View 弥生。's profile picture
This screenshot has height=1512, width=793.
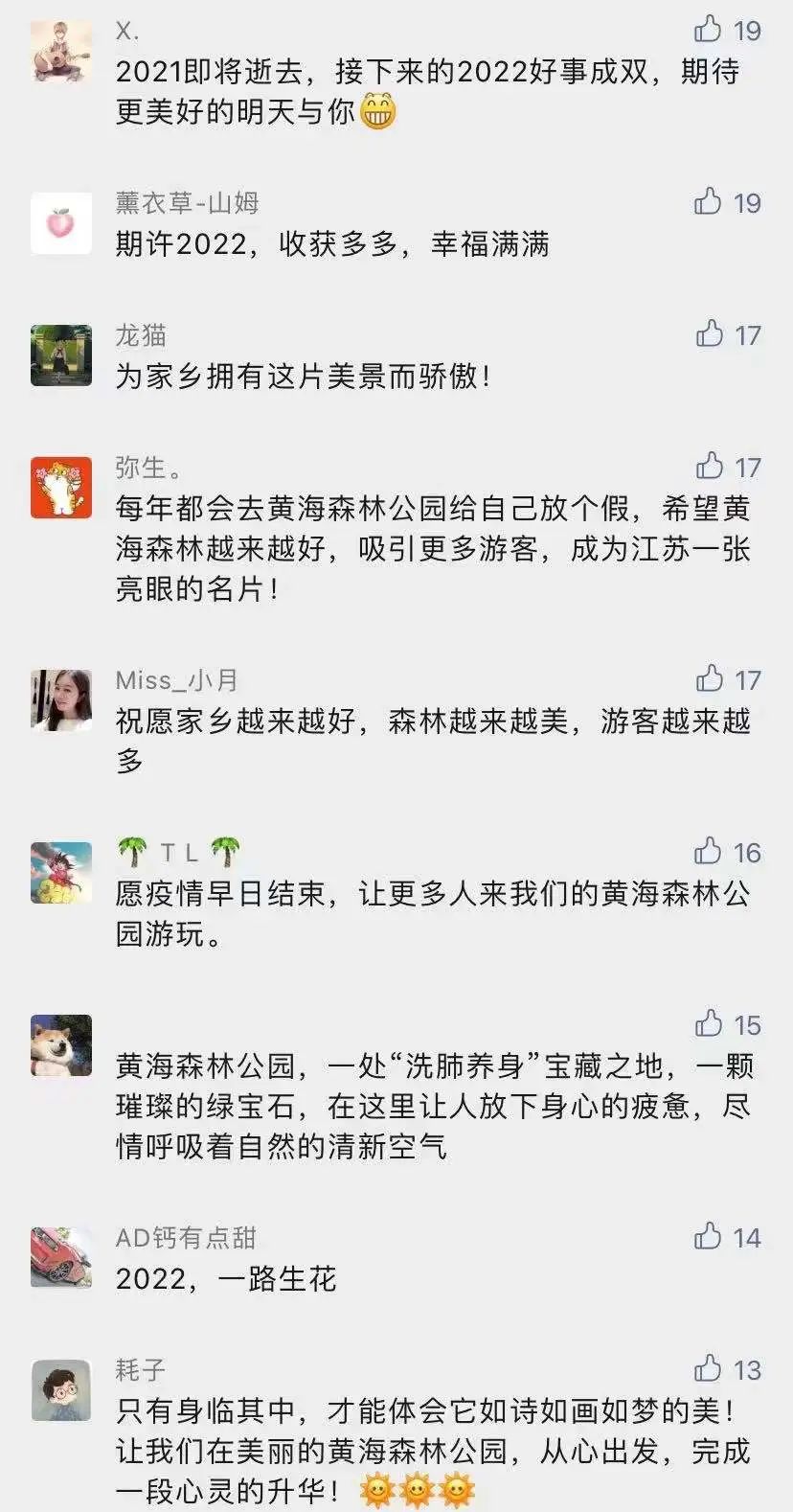(x=61, y=488)
